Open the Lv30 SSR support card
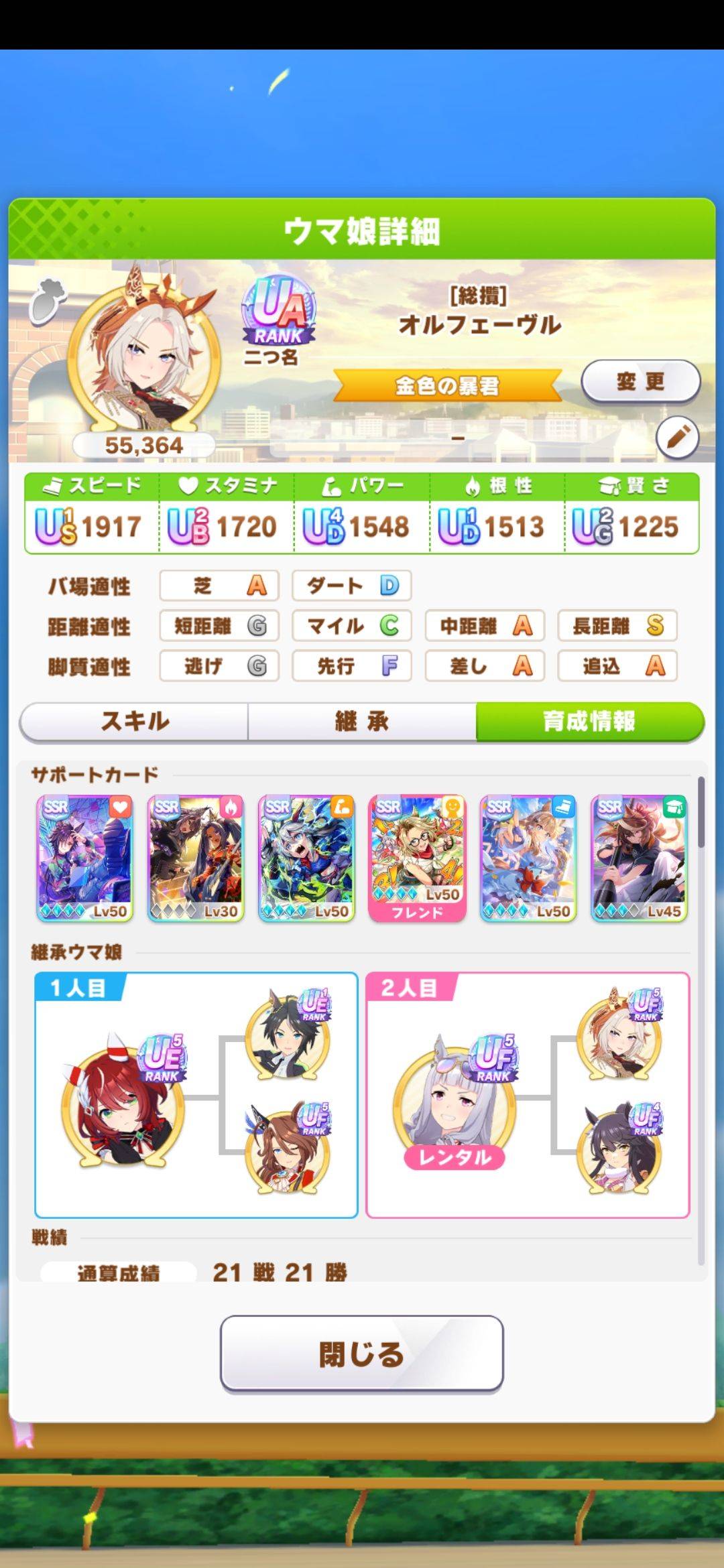This screenshot has height=1568, width=724. (x=196, y=858)
